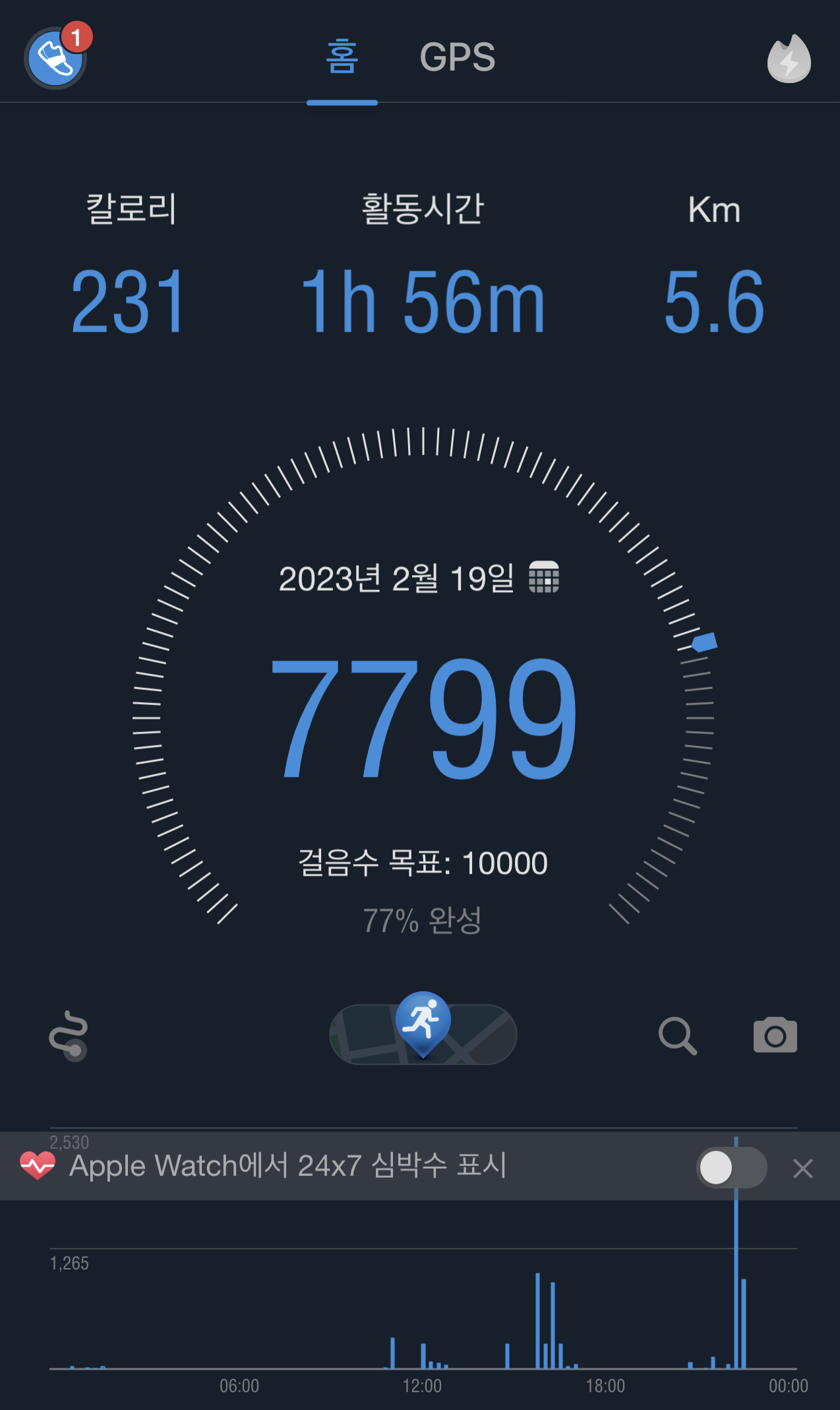Switch to the GPS tab
Screen dimensions: 840x1410
(x=457, y=57)
